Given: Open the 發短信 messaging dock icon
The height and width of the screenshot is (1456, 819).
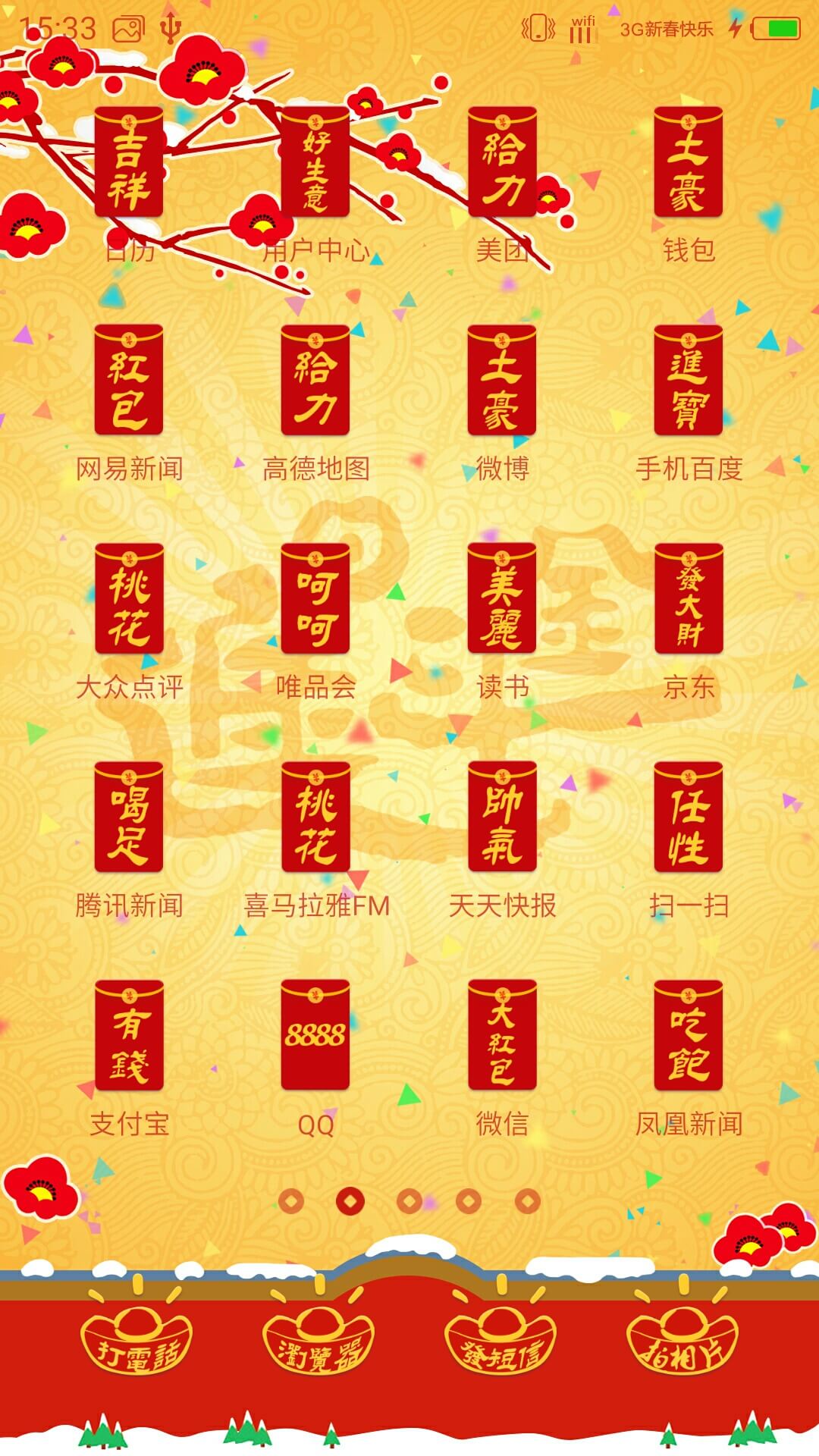Looking at the screenshot, I should (x=500, y=1336).
